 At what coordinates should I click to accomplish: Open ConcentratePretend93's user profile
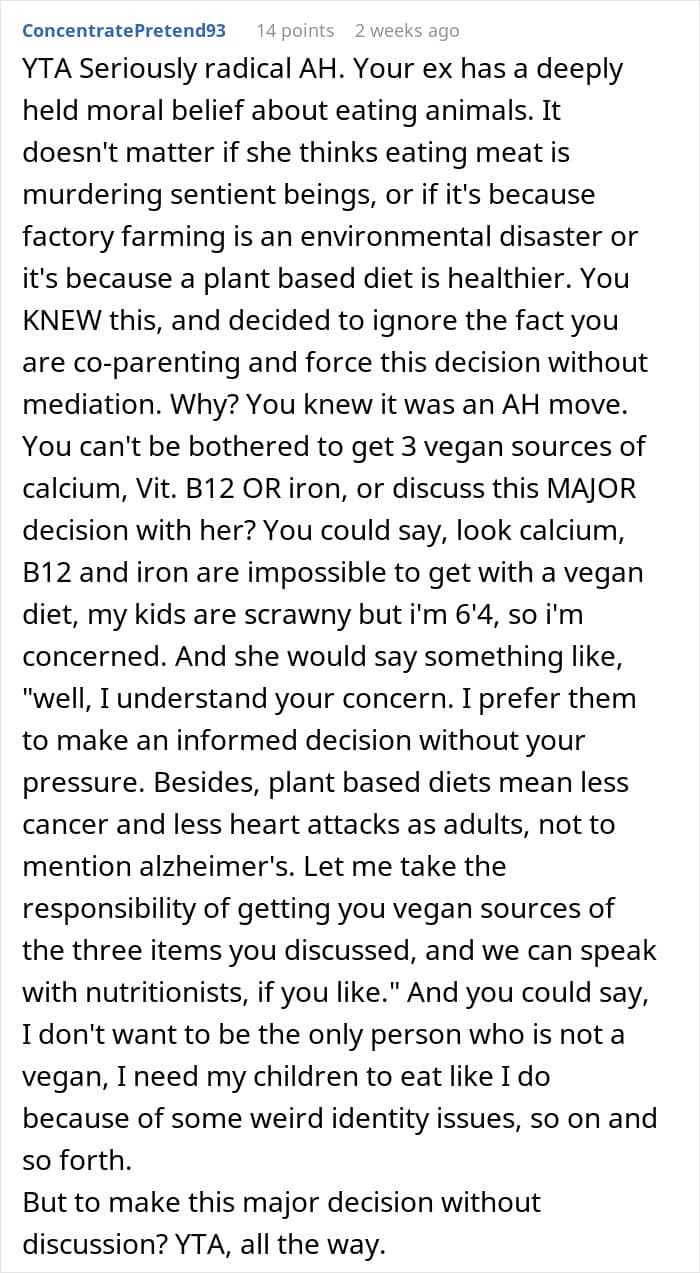[x=124, y=31]
